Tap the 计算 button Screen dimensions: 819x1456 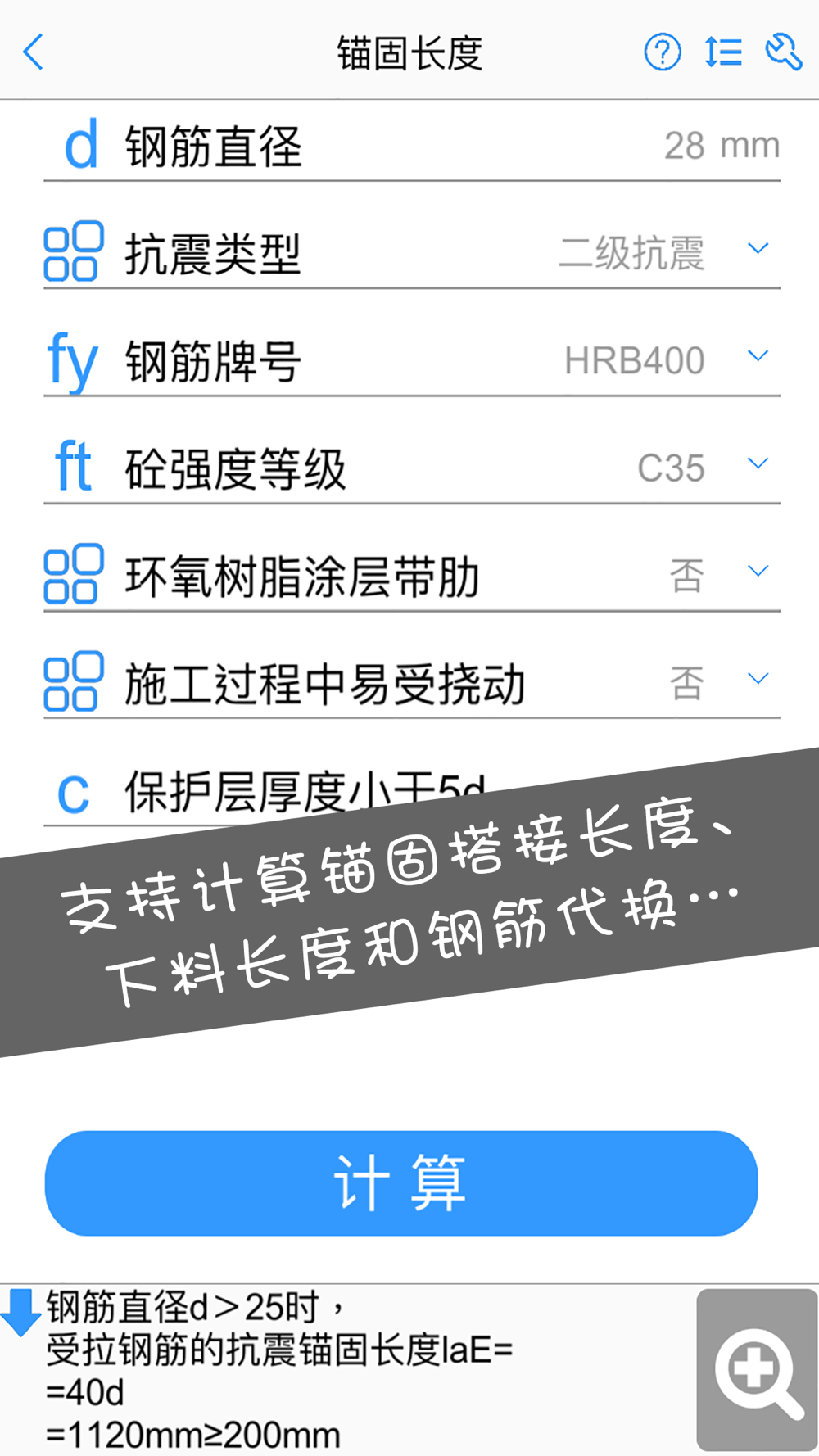401,1182
